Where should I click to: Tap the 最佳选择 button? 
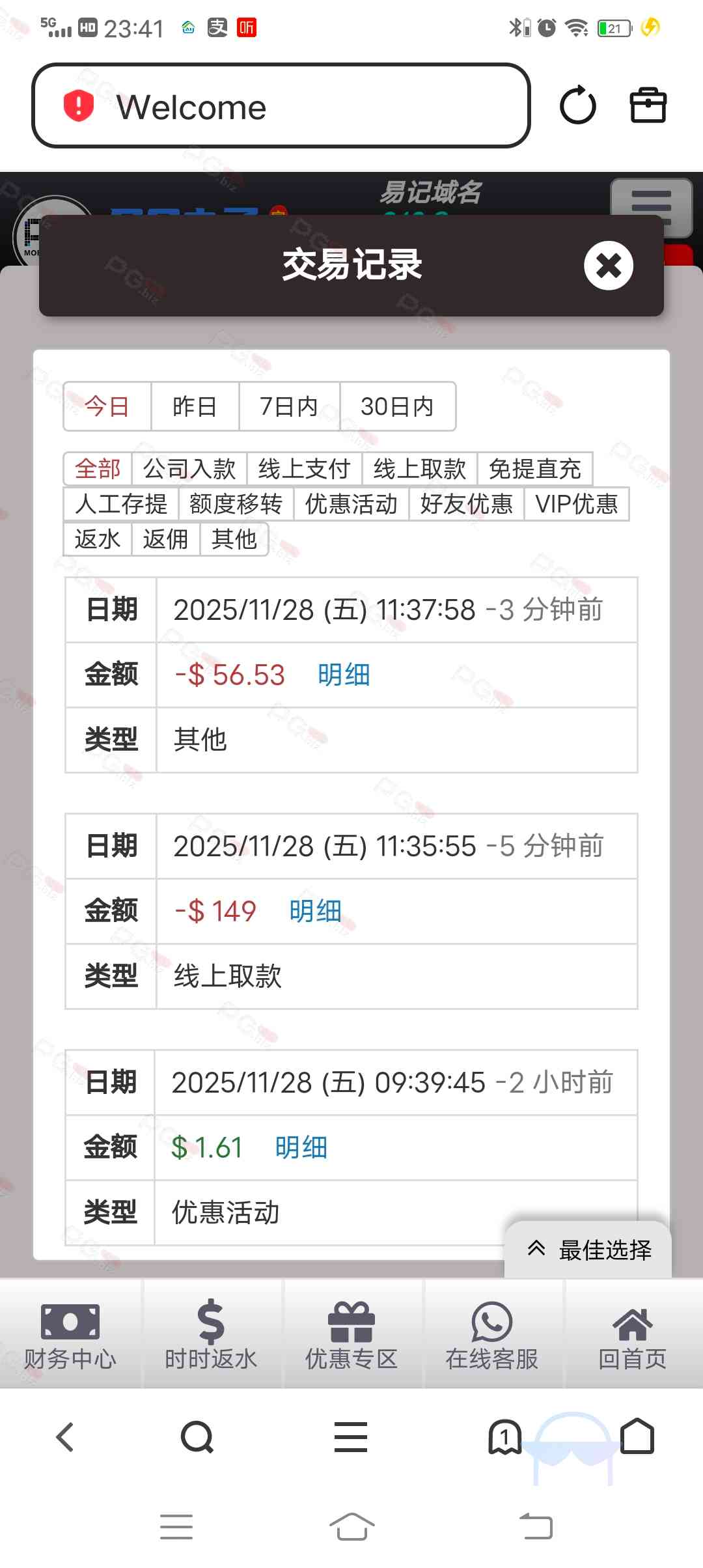588,1250
